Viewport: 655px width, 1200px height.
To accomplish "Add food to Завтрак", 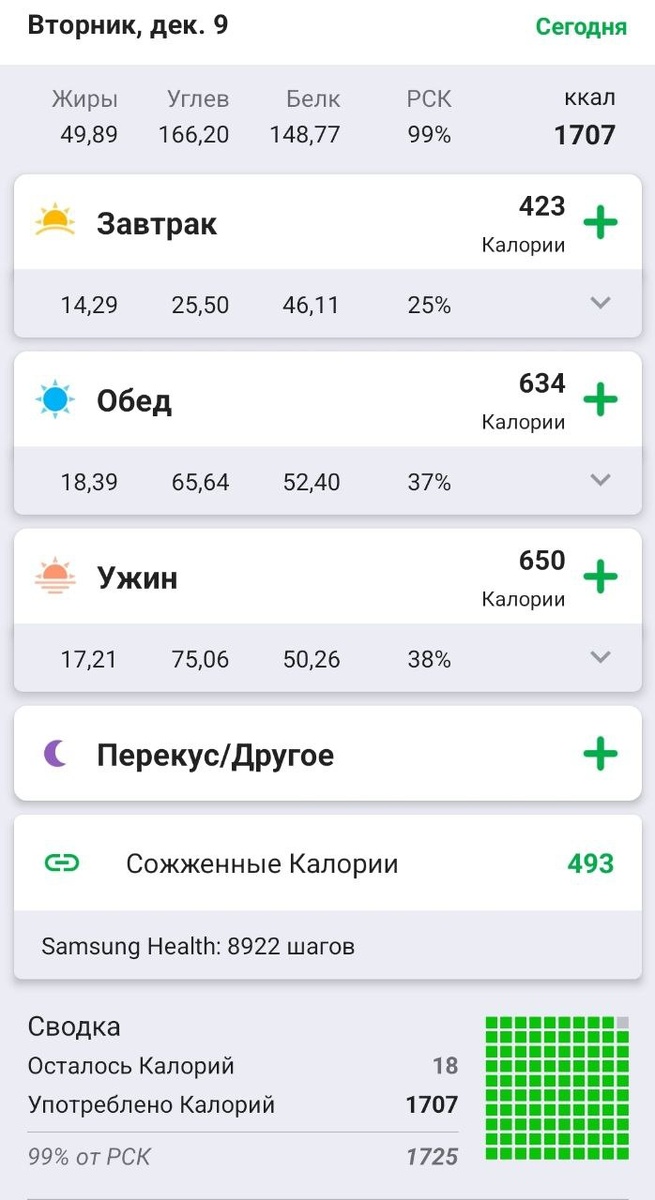I will (600, 223).
